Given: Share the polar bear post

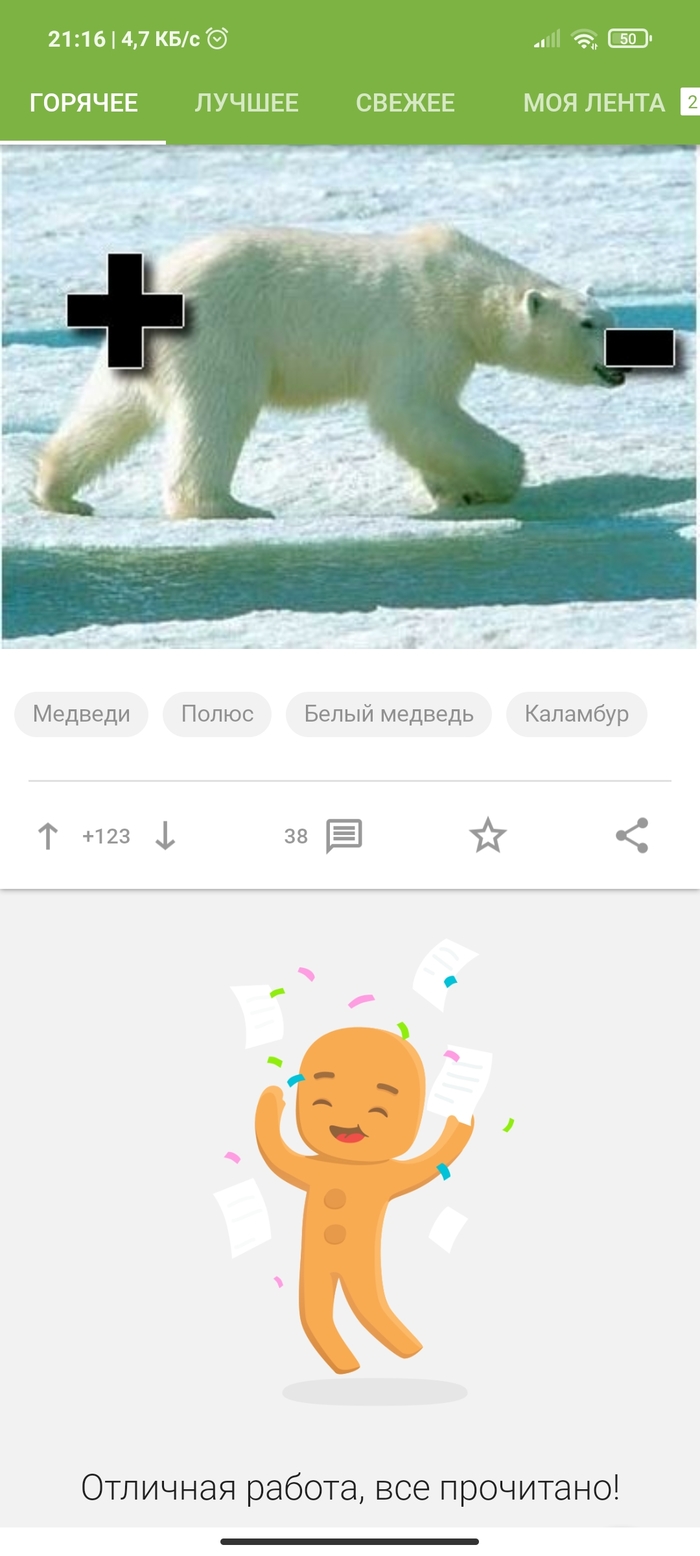Looking at the screenshot, I should [631, 836].
